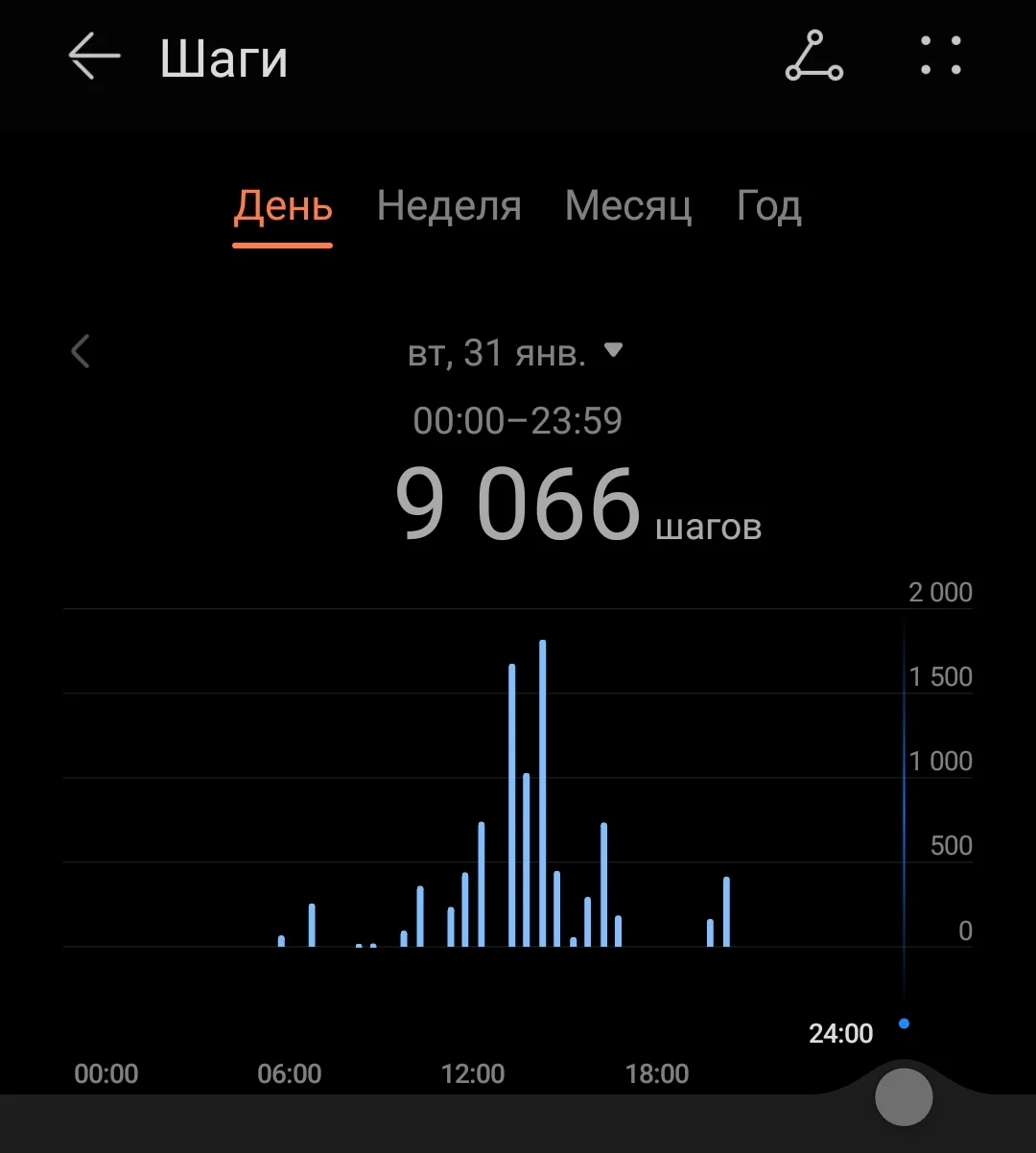Image resolution: width=1036 pixels, height=1153 pixels.
Task: Select the День tab
Action: [283, 206]
